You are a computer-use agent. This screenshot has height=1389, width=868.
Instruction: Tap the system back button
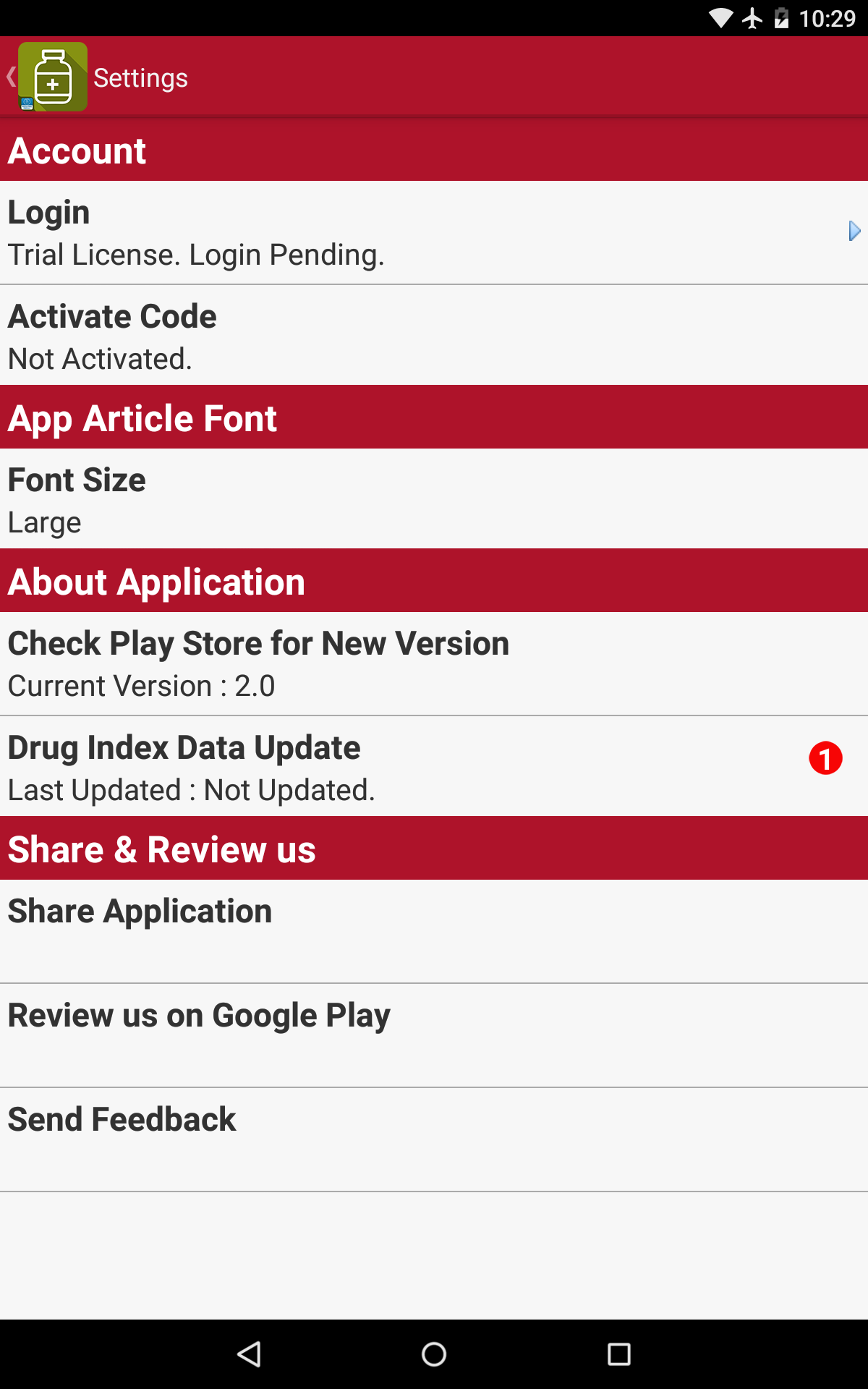tap(249, 1354)
